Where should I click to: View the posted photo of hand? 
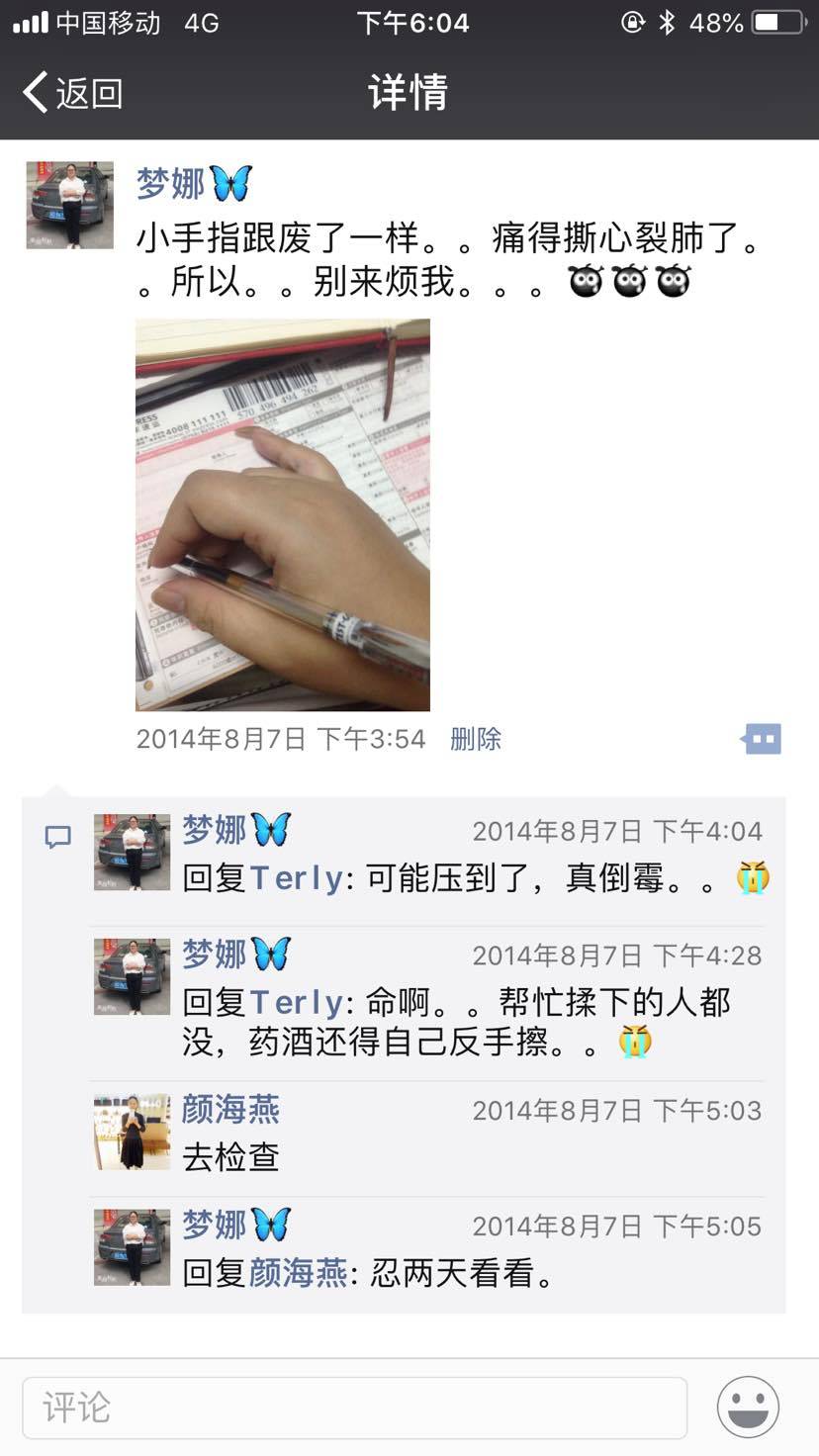[283, 514]
